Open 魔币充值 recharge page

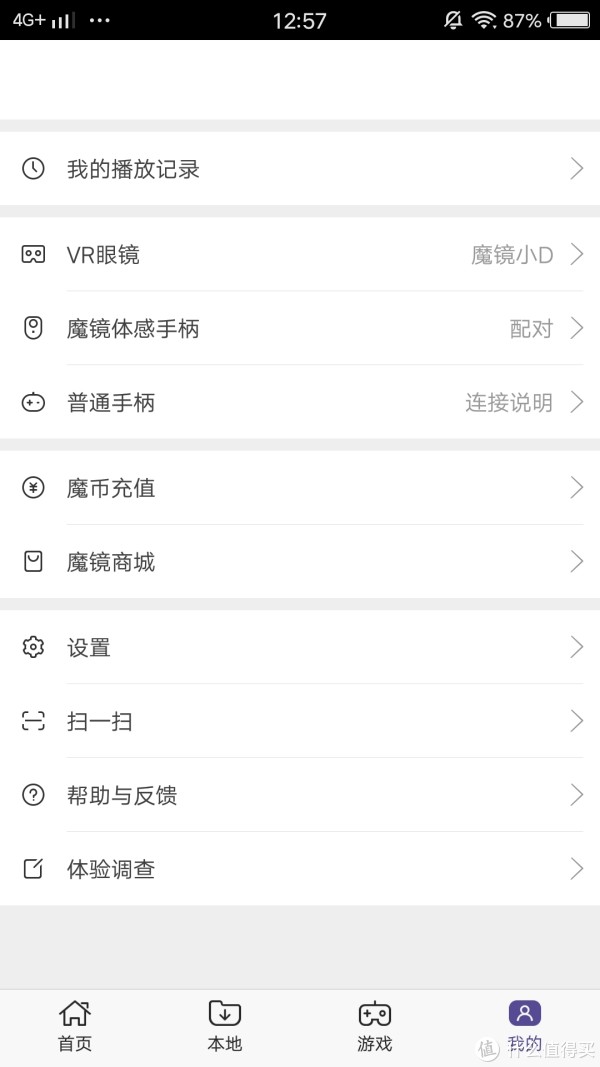(x=300, y=488)
